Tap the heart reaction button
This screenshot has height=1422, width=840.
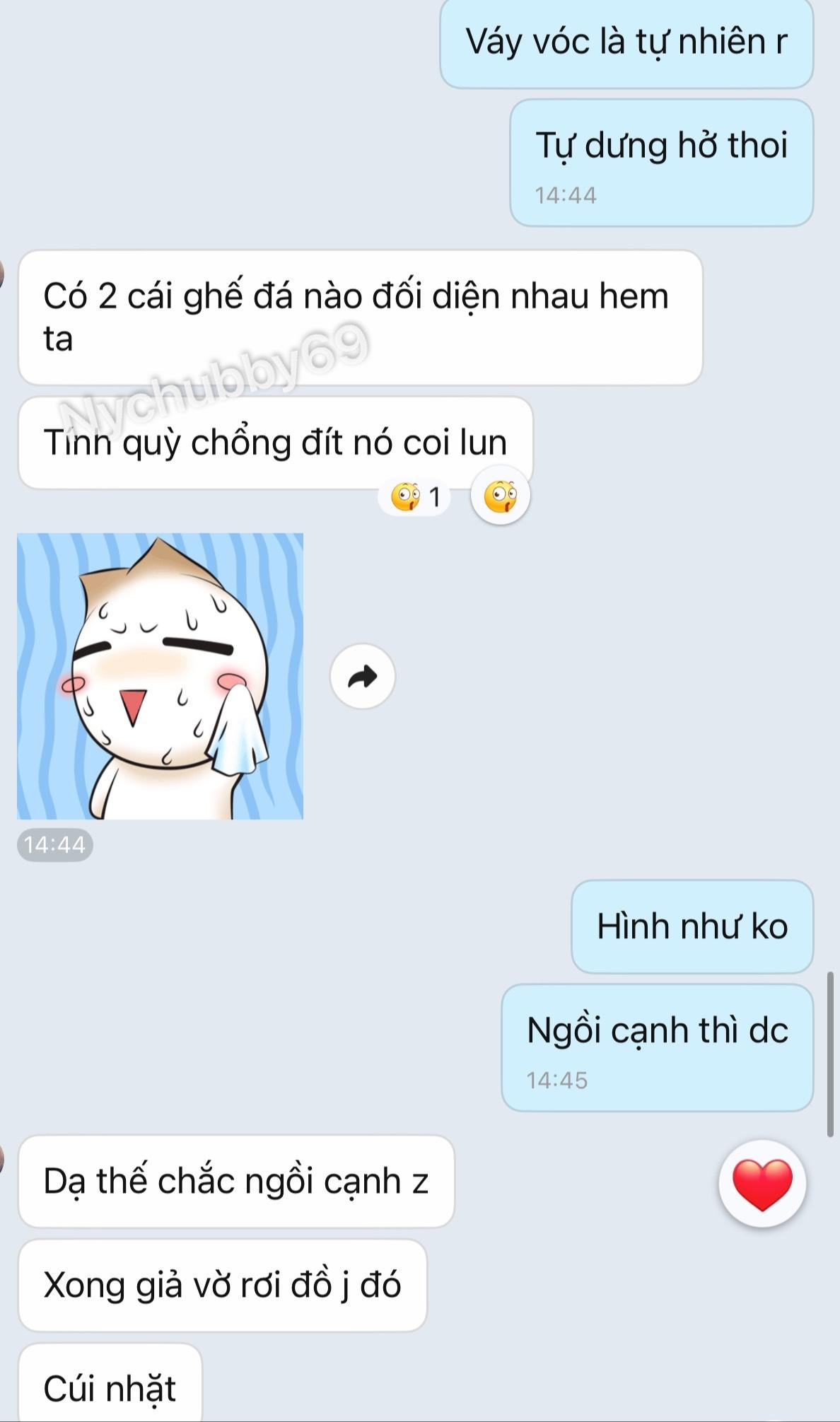coord(762,1184)
